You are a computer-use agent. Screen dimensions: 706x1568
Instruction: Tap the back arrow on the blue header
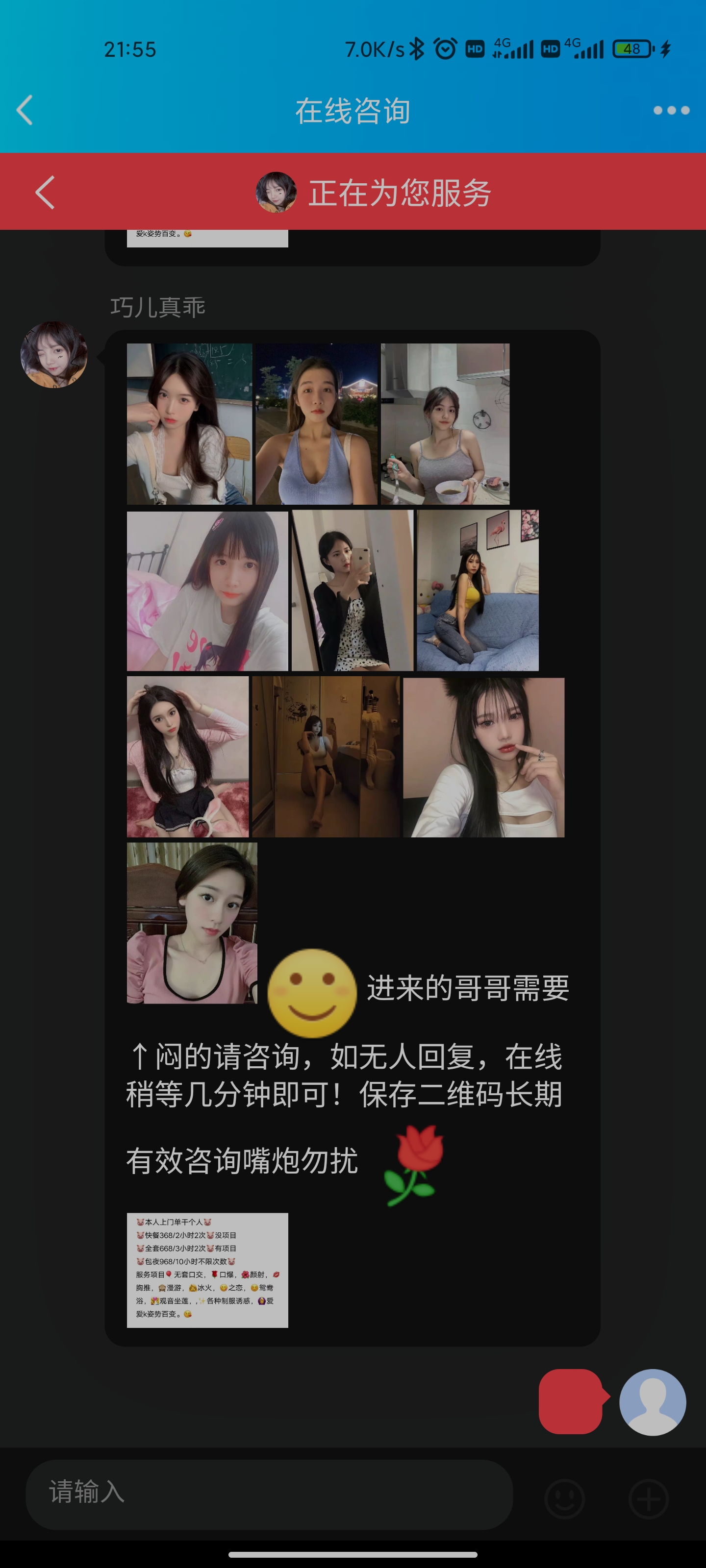pyautogui.click(x=25, y=110)
